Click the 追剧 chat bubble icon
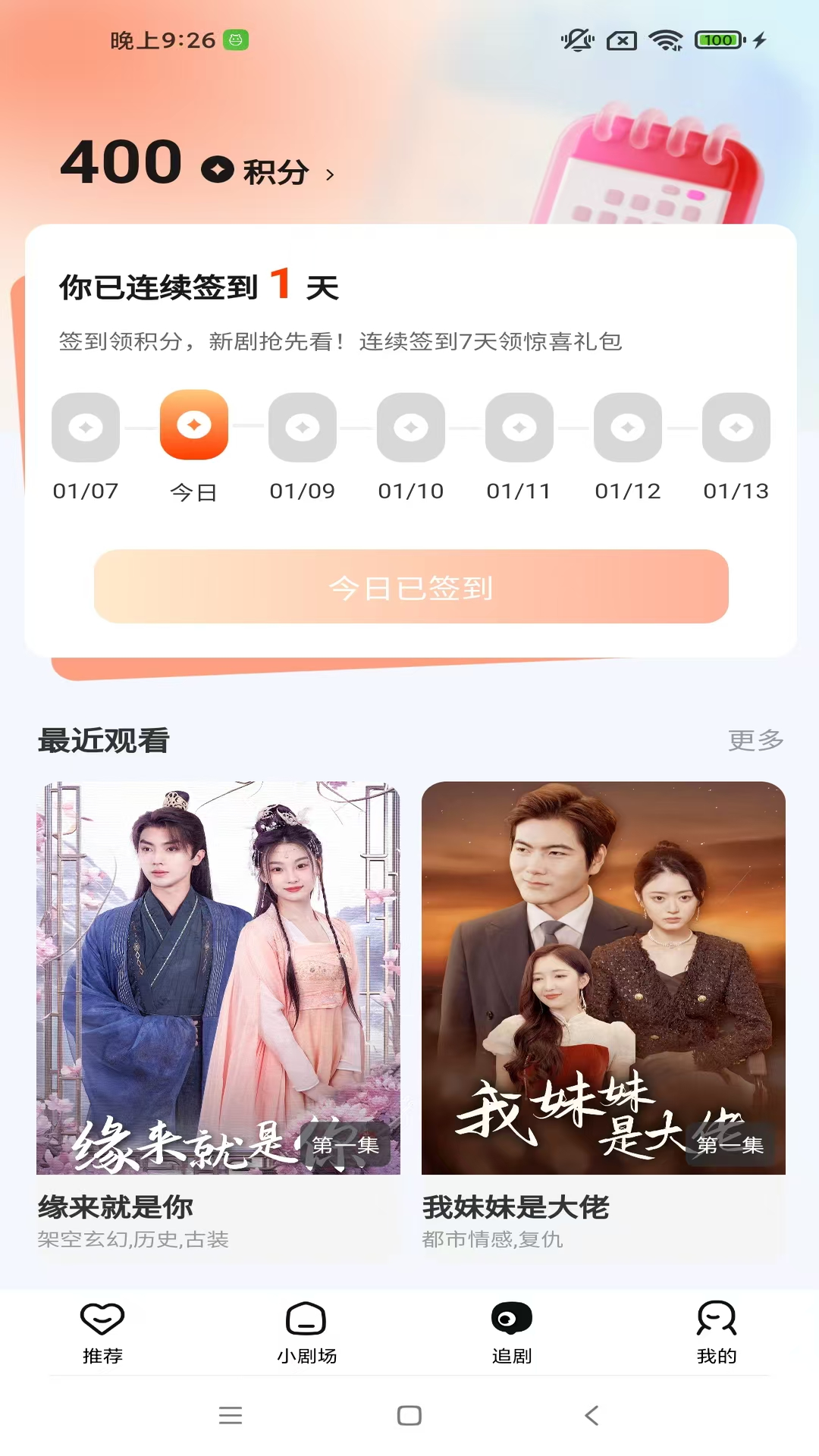The image size is (819, 1456). (511, 1314)
